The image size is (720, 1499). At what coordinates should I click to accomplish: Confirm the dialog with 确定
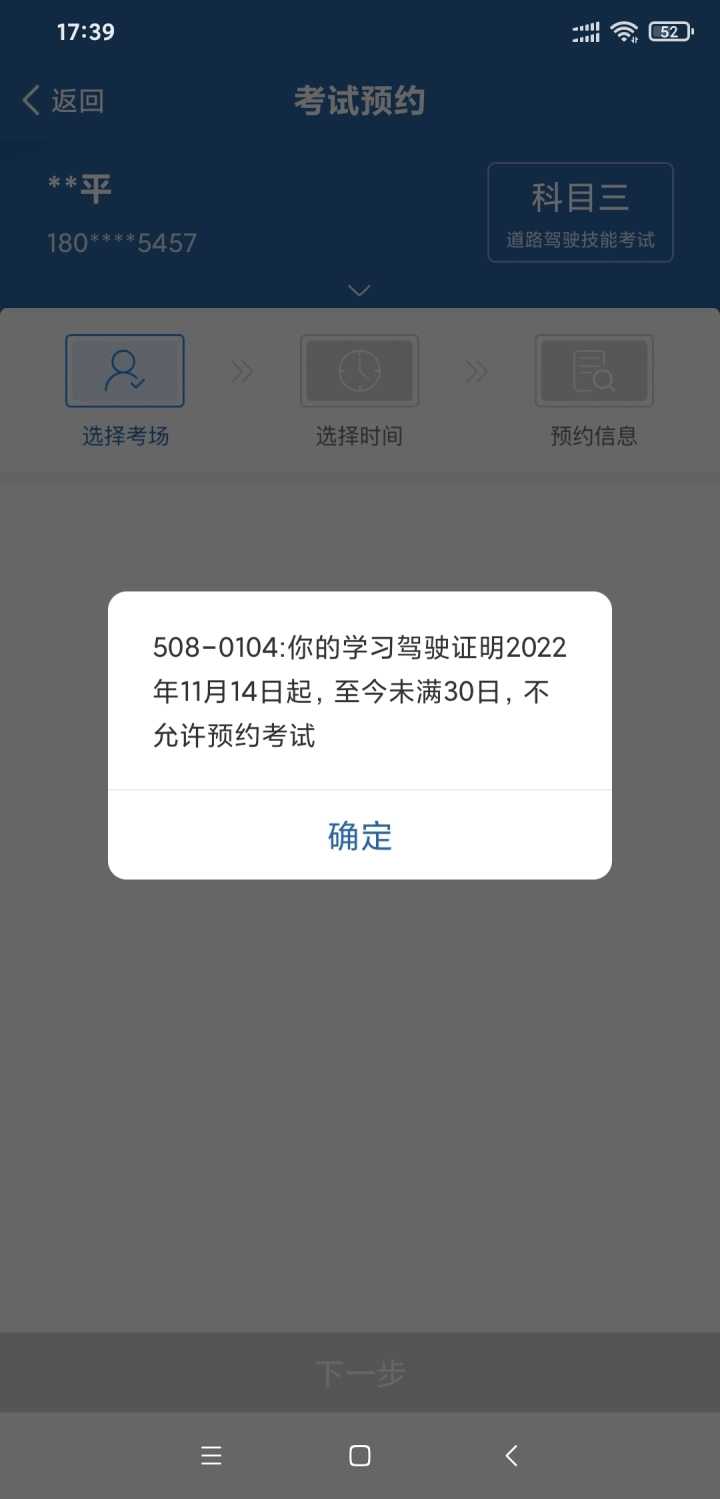pos(360,835)
